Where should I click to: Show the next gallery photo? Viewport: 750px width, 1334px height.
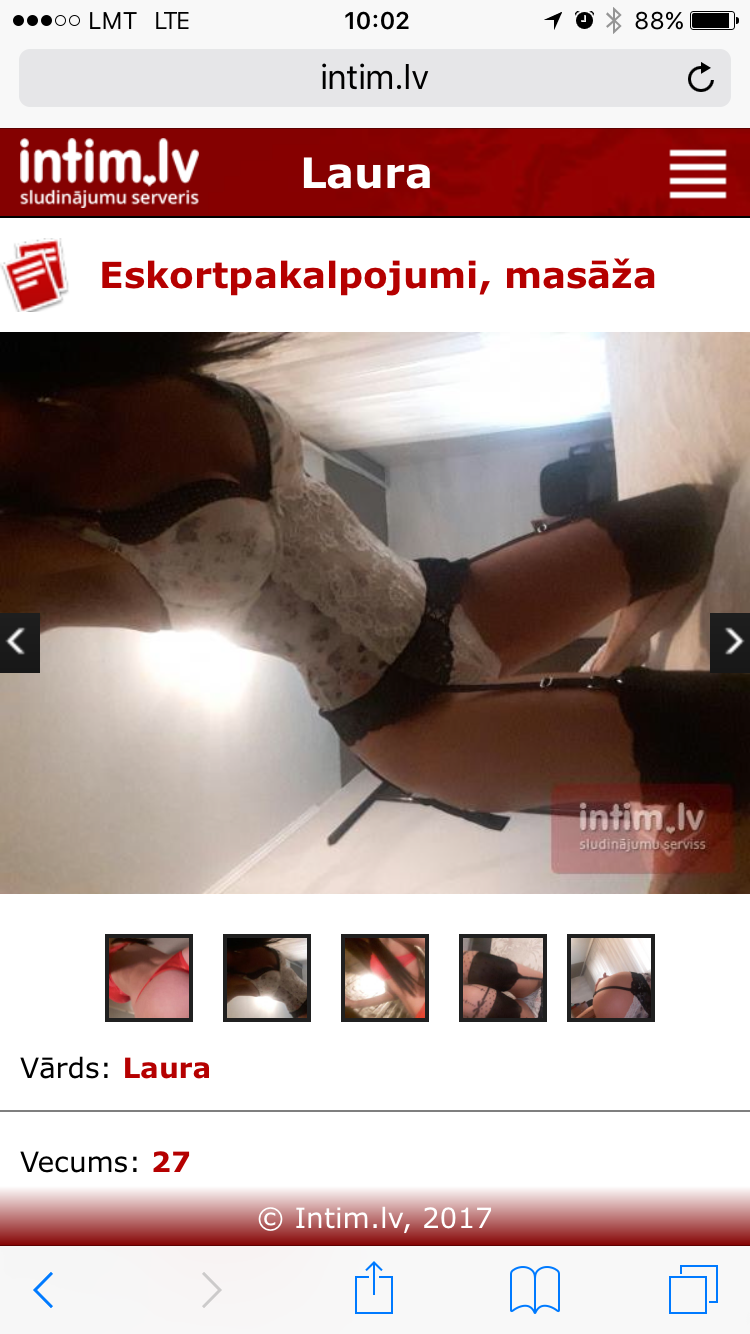(730, 642)
